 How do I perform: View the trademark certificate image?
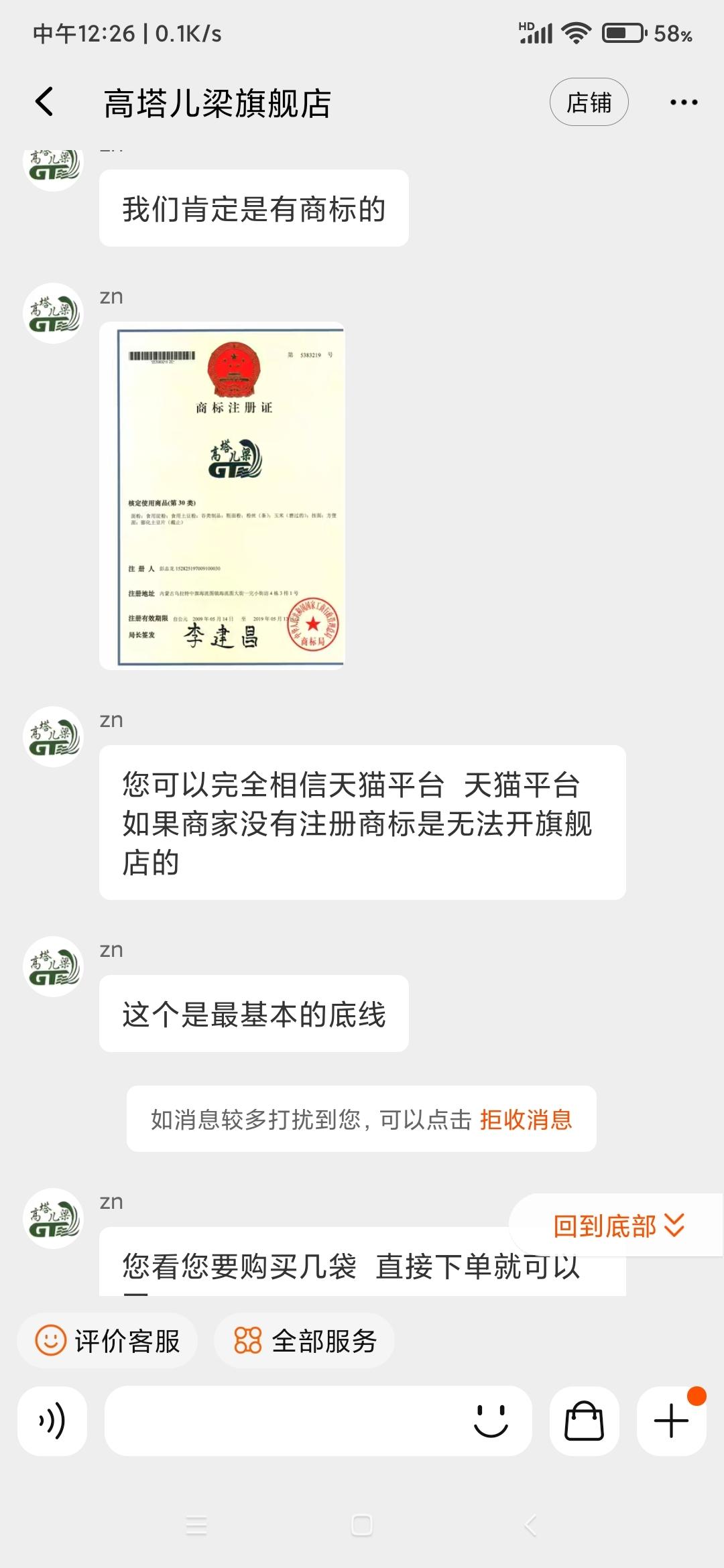coord(222,496)
